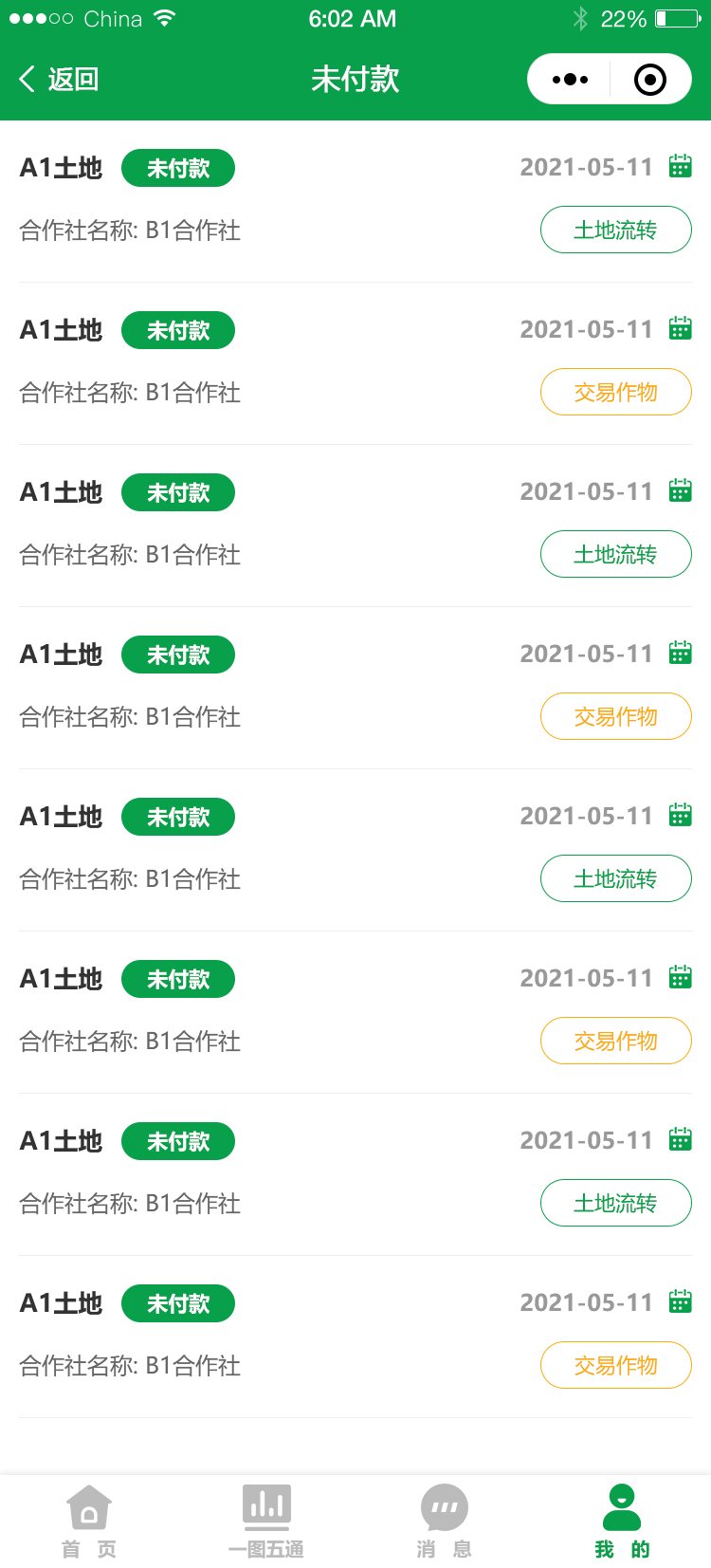Image resolution: width=711 pixels, height=1568 pixels.
Task: Click the calendar icon beside the first date
Action: (x=681, y=165)
